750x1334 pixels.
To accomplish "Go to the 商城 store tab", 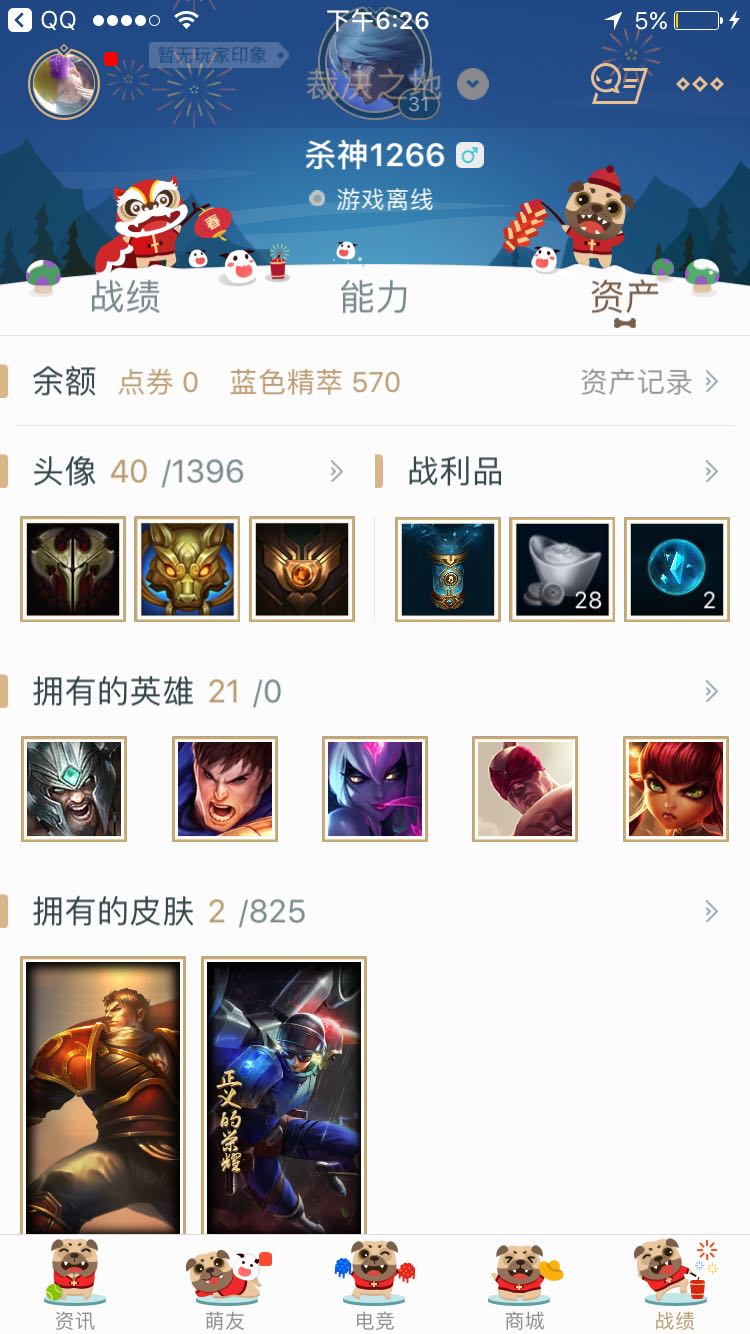I will pos(525,1285).
